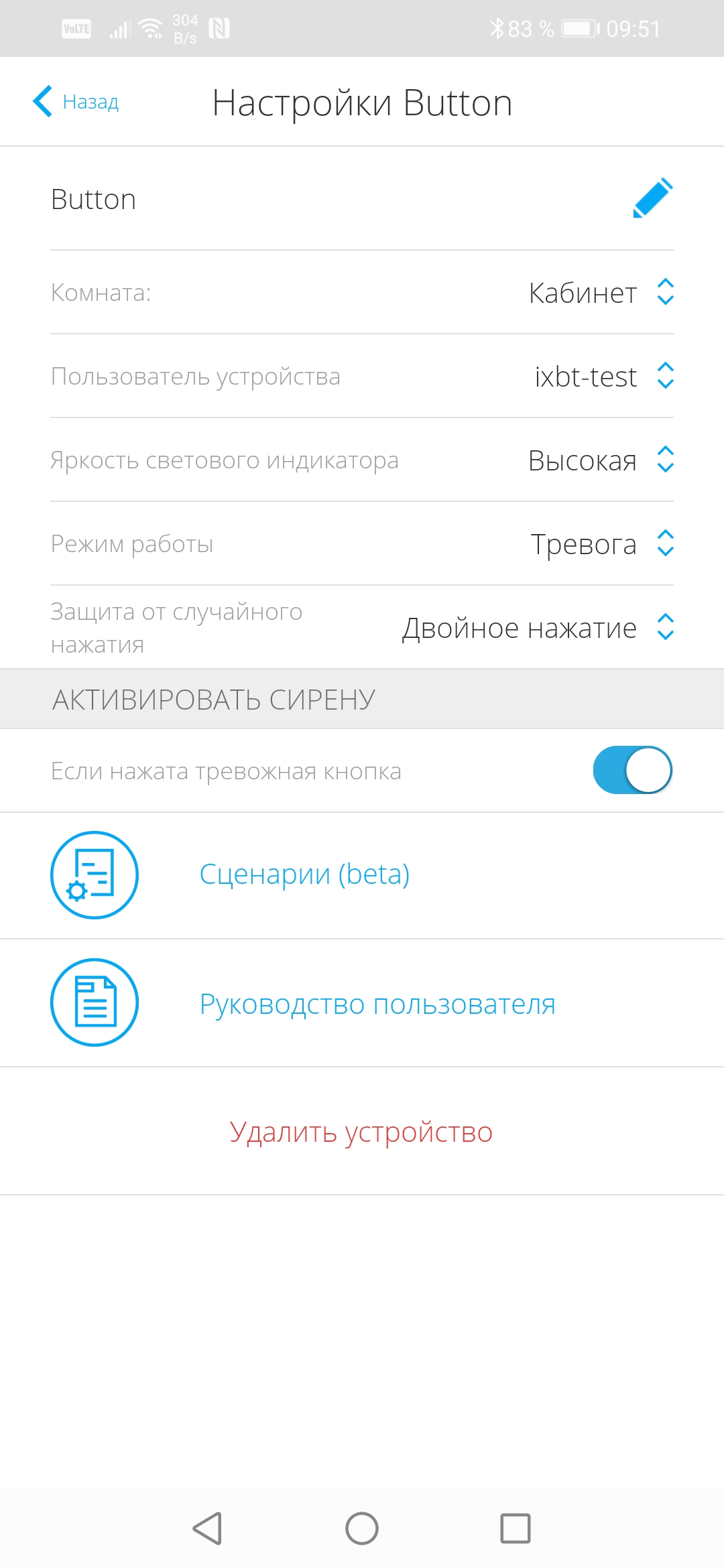Open Руководство пользователя

coord(377,1004)
